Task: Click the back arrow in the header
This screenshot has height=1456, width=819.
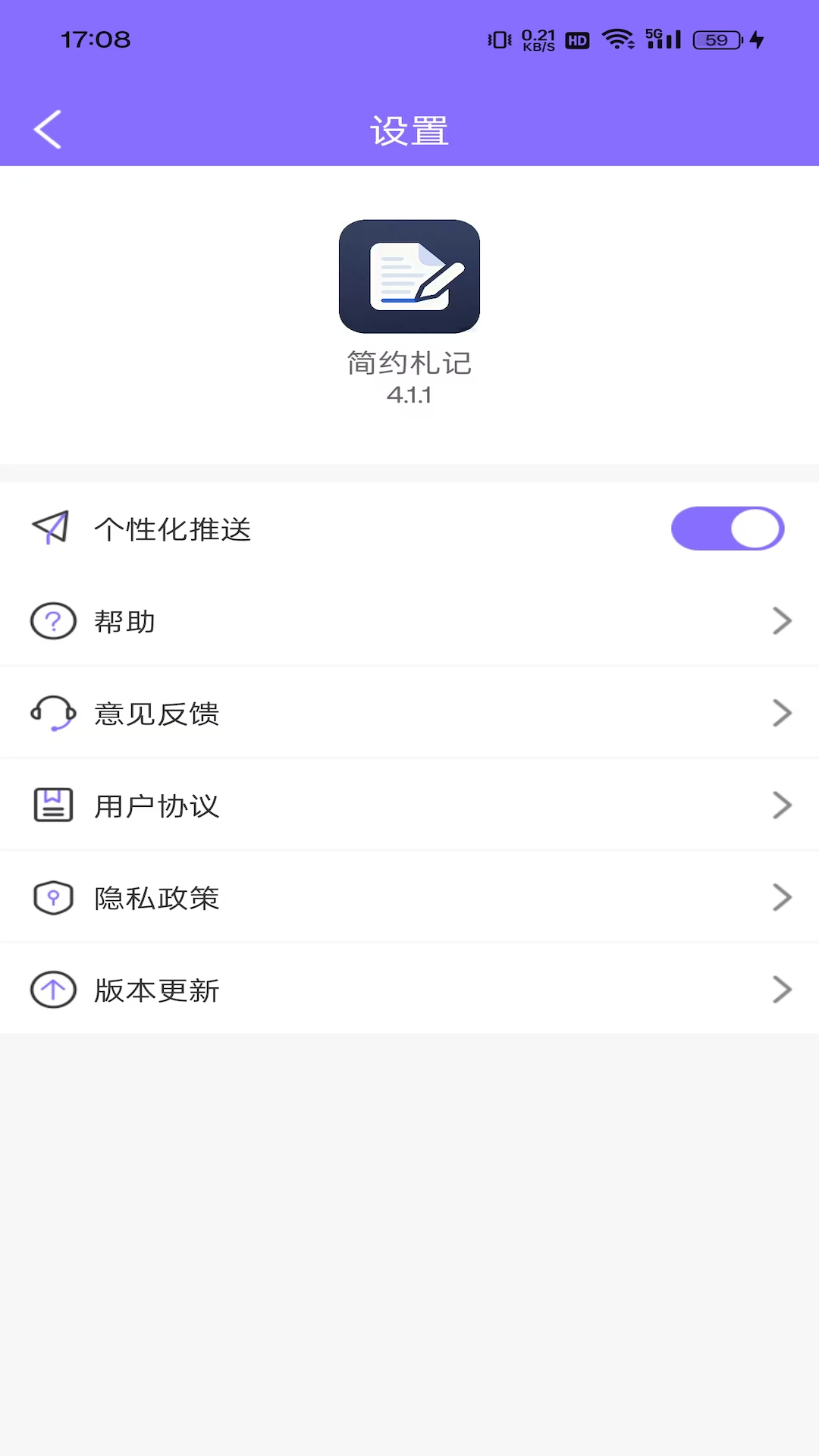Action: pyautogui.click(x=47, y=129)
